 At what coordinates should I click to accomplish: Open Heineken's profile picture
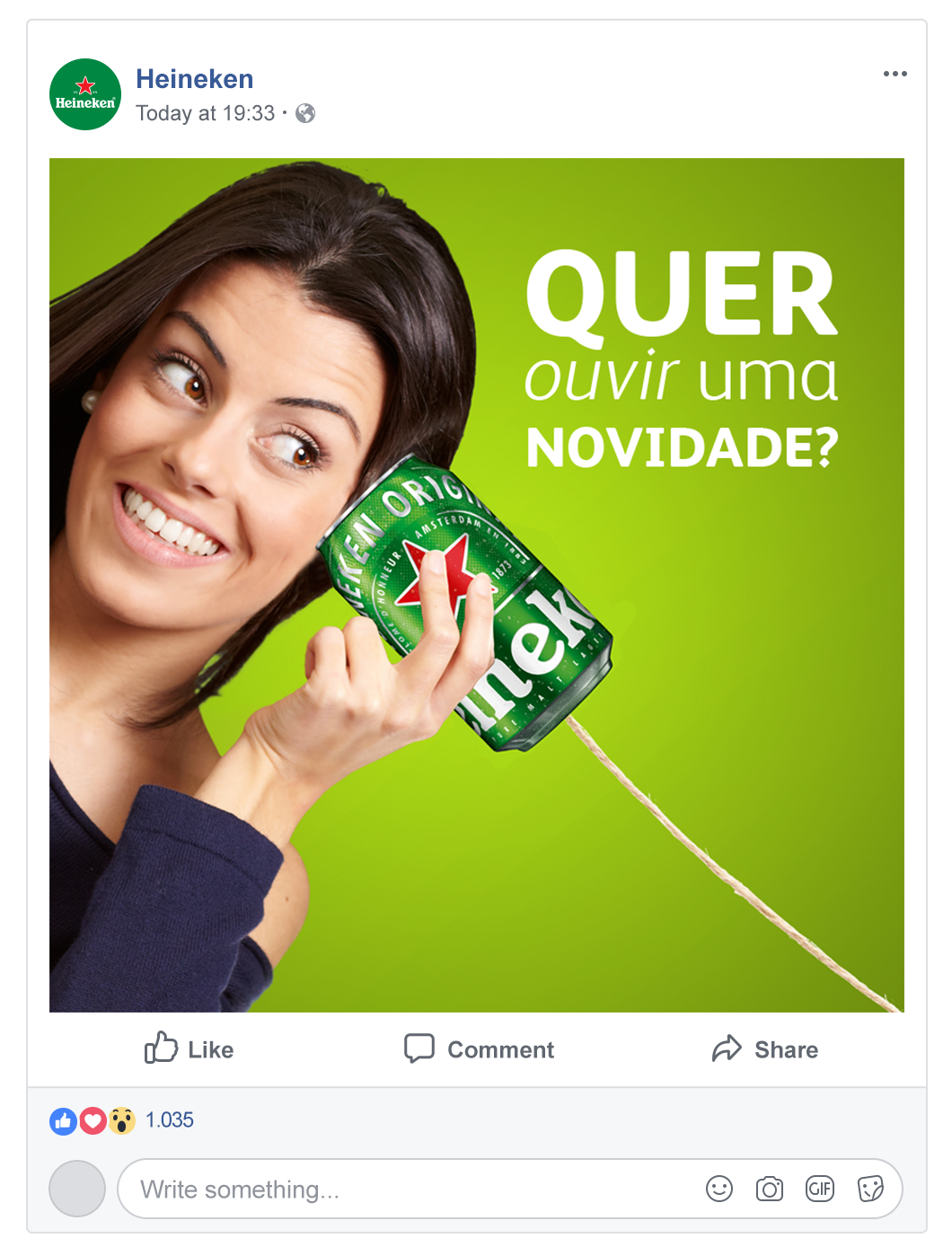point(85,94)
